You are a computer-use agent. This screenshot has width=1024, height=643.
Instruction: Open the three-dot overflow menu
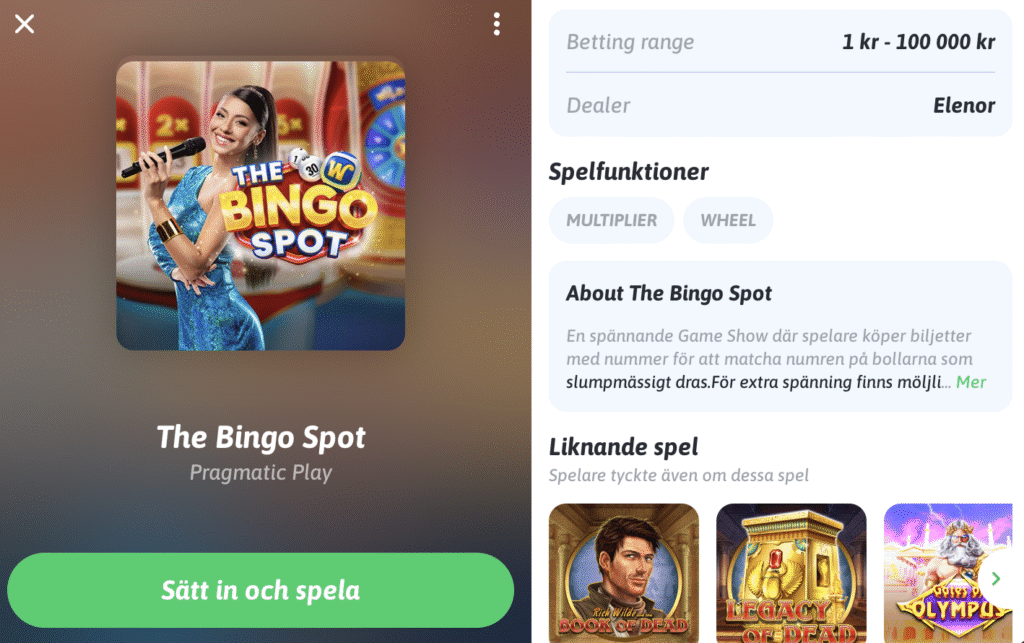coord(496,24)
